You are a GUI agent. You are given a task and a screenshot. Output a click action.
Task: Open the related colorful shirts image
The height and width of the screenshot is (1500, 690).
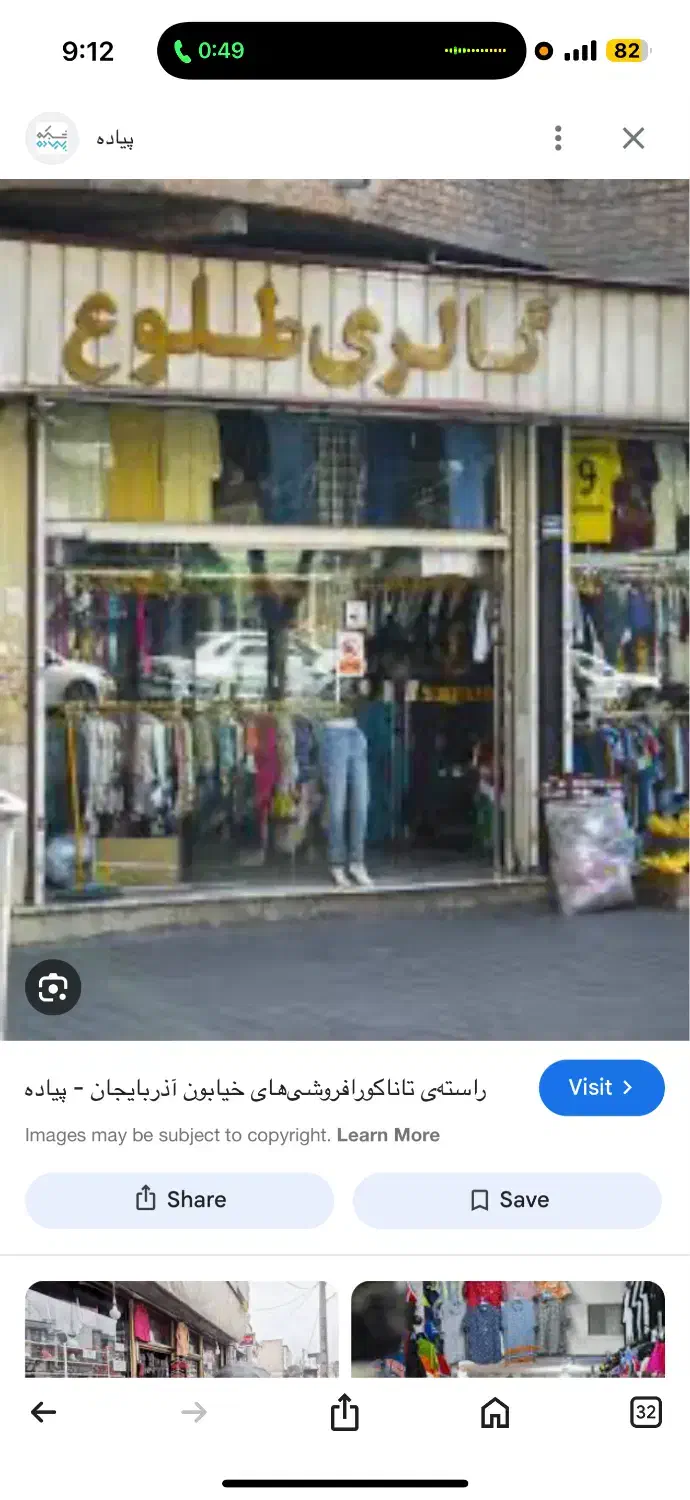pyautogui.click(x=507, y=1328)
